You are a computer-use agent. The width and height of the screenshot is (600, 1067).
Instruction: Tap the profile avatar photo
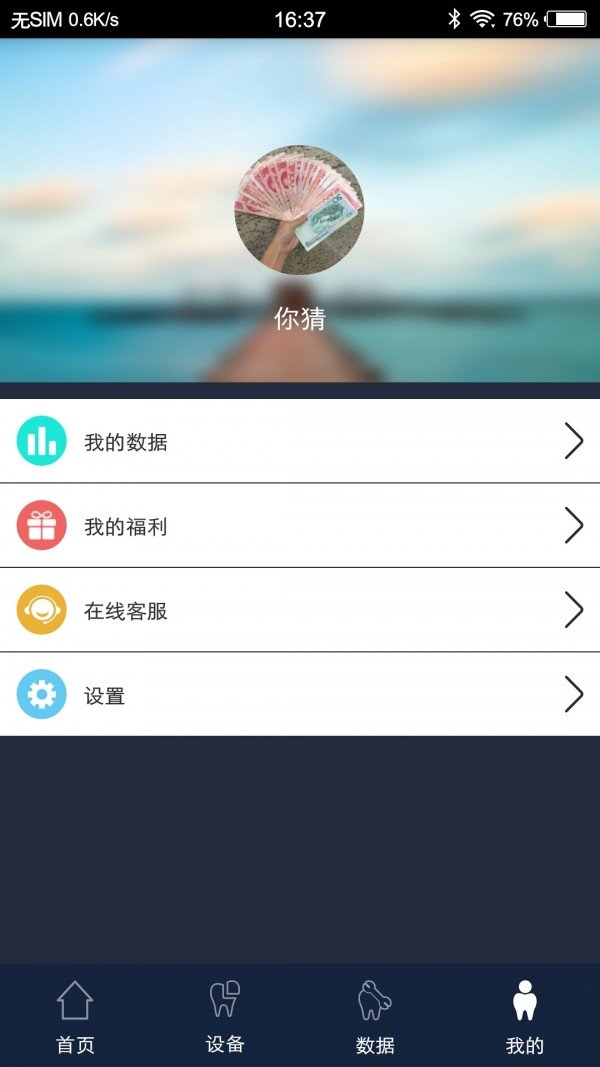click(x=299, y=210)
